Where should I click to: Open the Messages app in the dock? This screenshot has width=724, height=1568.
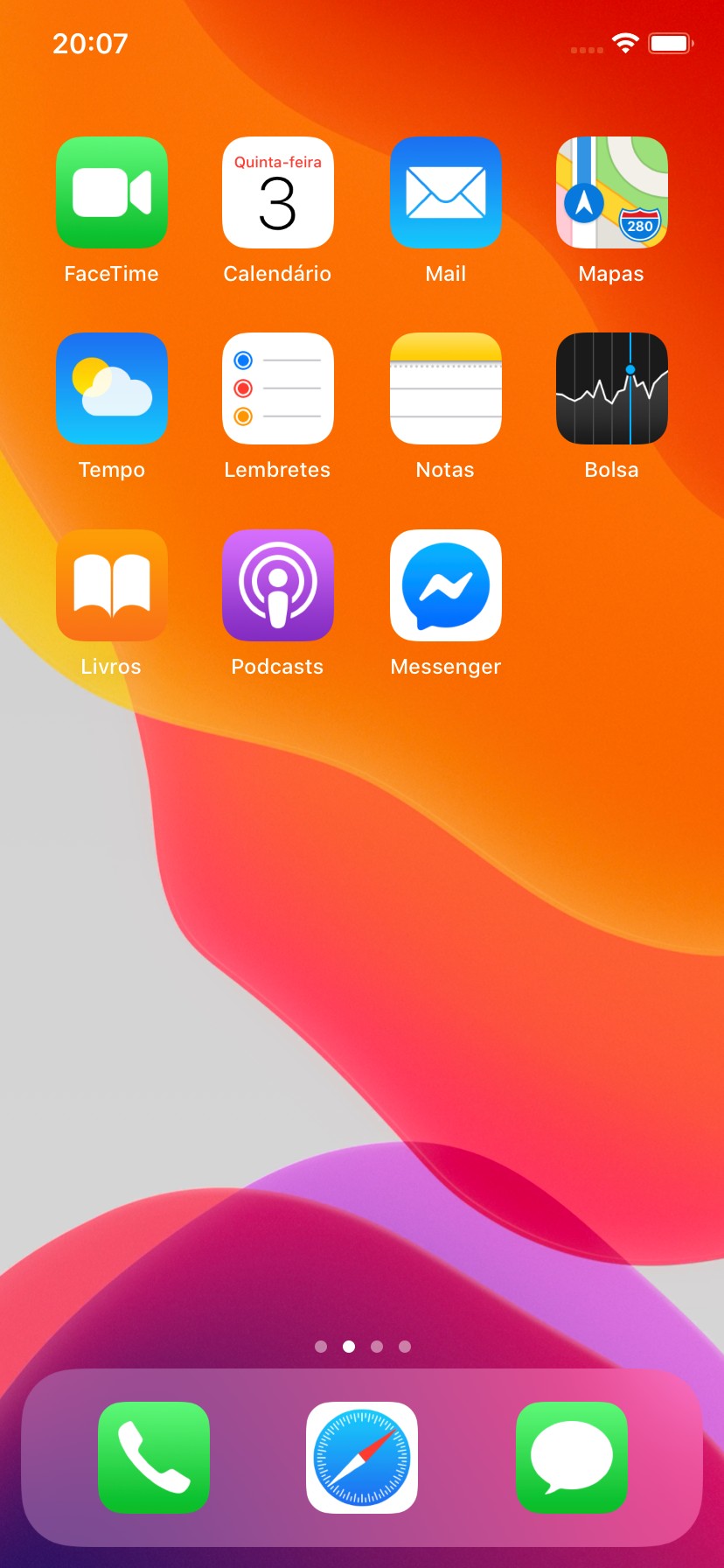pos(572,1458)
